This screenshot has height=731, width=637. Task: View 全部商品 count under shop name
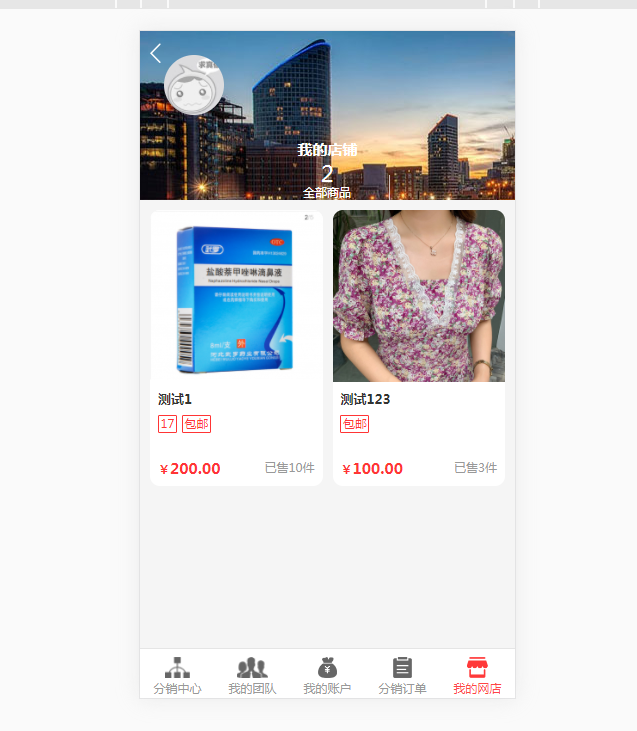click(x=327, y=182)
